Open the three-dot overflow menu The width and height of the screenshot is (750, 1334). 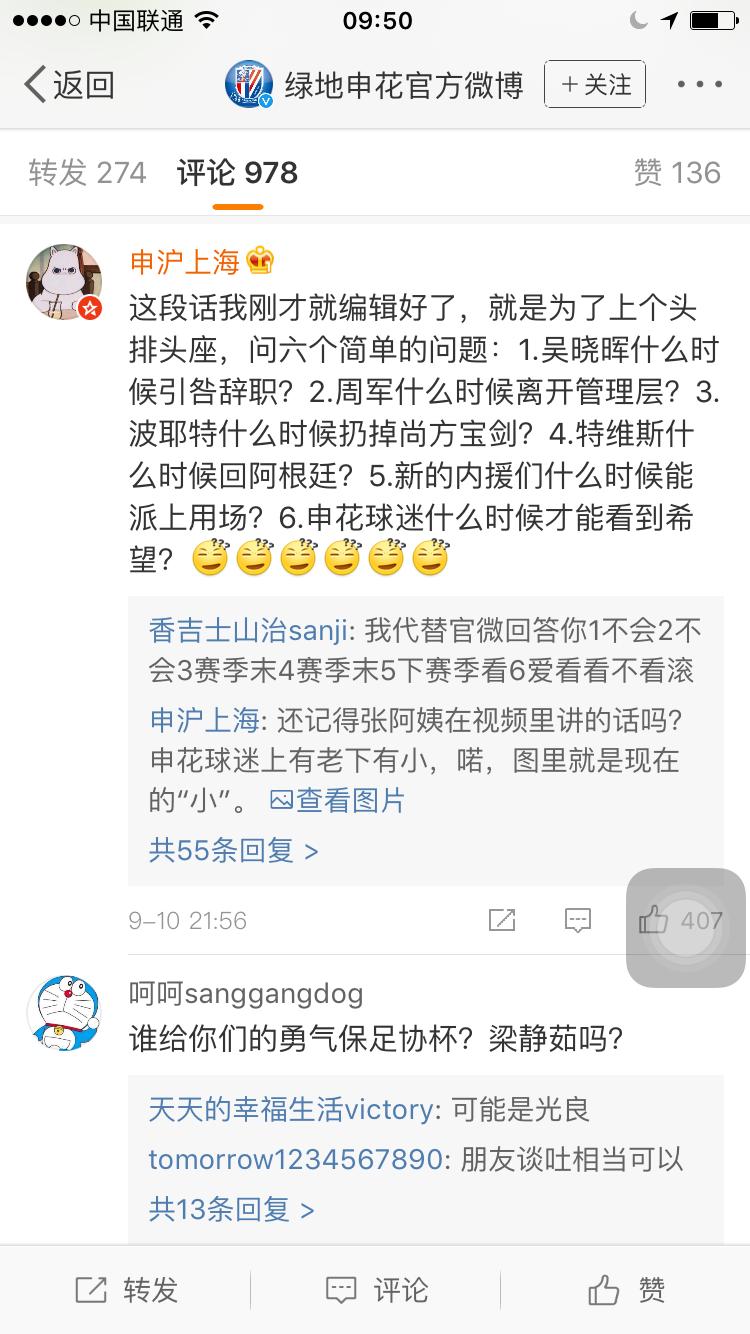tap(699, 85)
